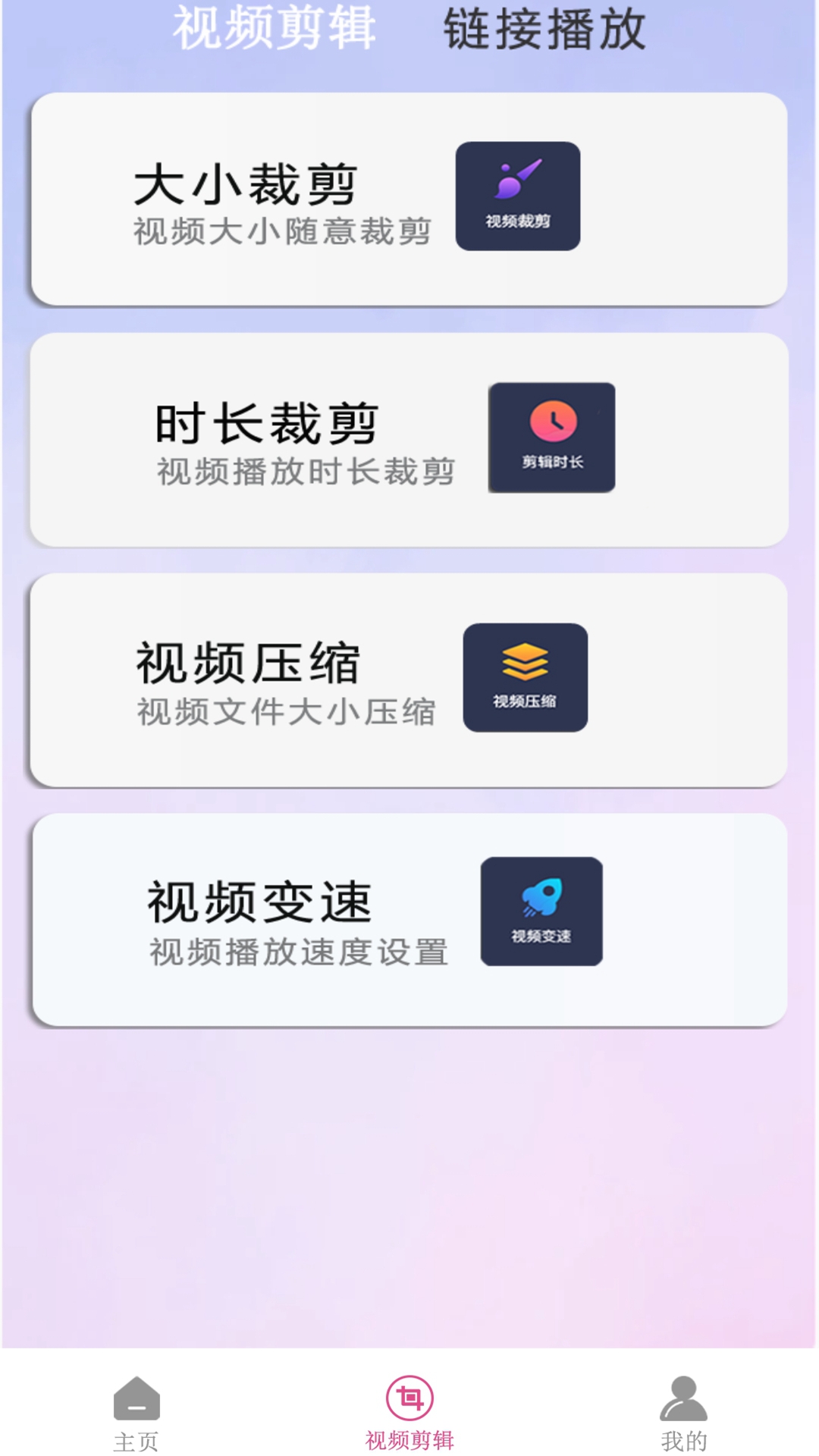Open the 视频压缩 compression card

click(409, 679)
